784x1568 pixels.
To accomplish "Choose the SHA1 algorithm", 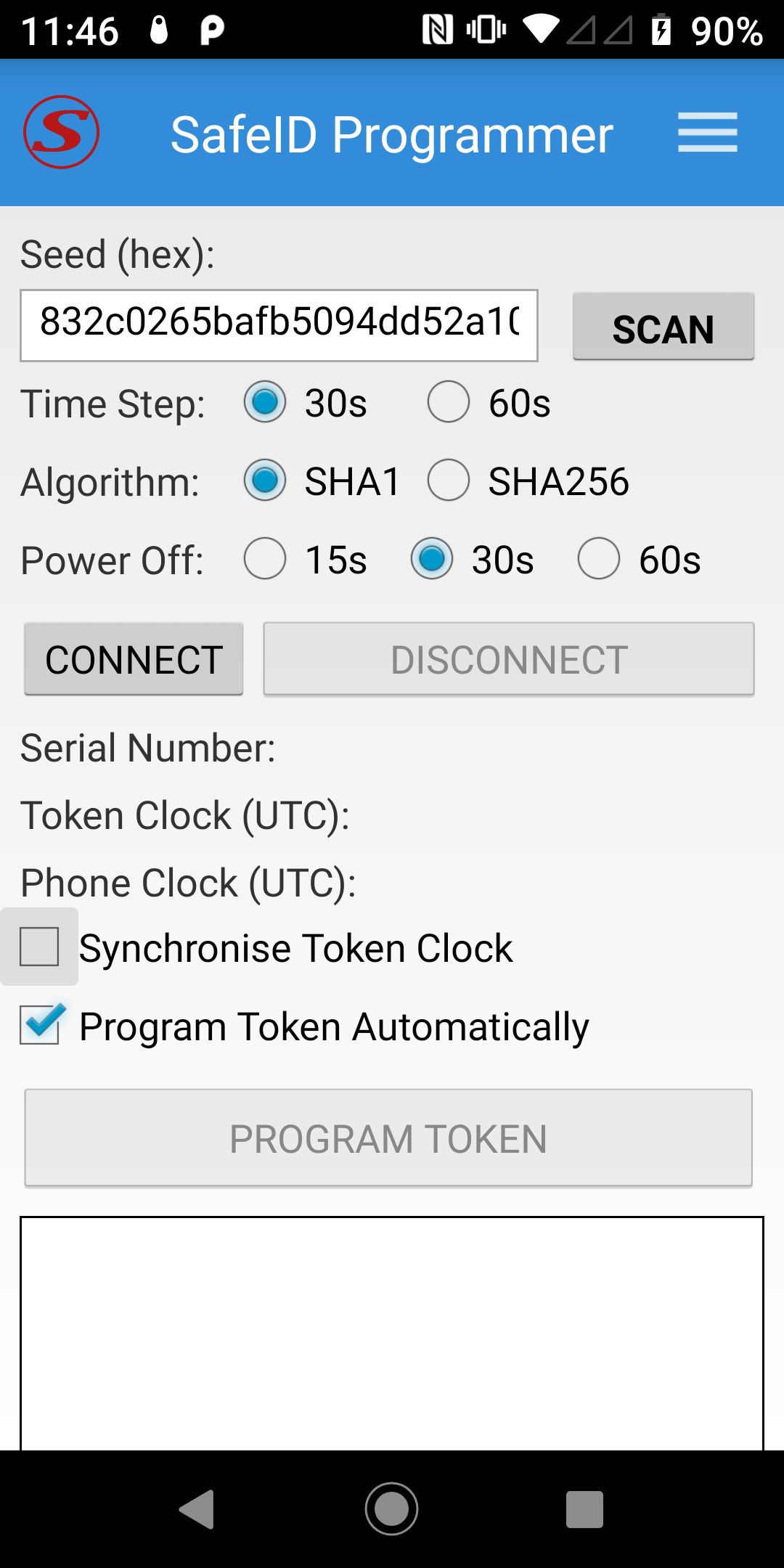I will 265,481.
